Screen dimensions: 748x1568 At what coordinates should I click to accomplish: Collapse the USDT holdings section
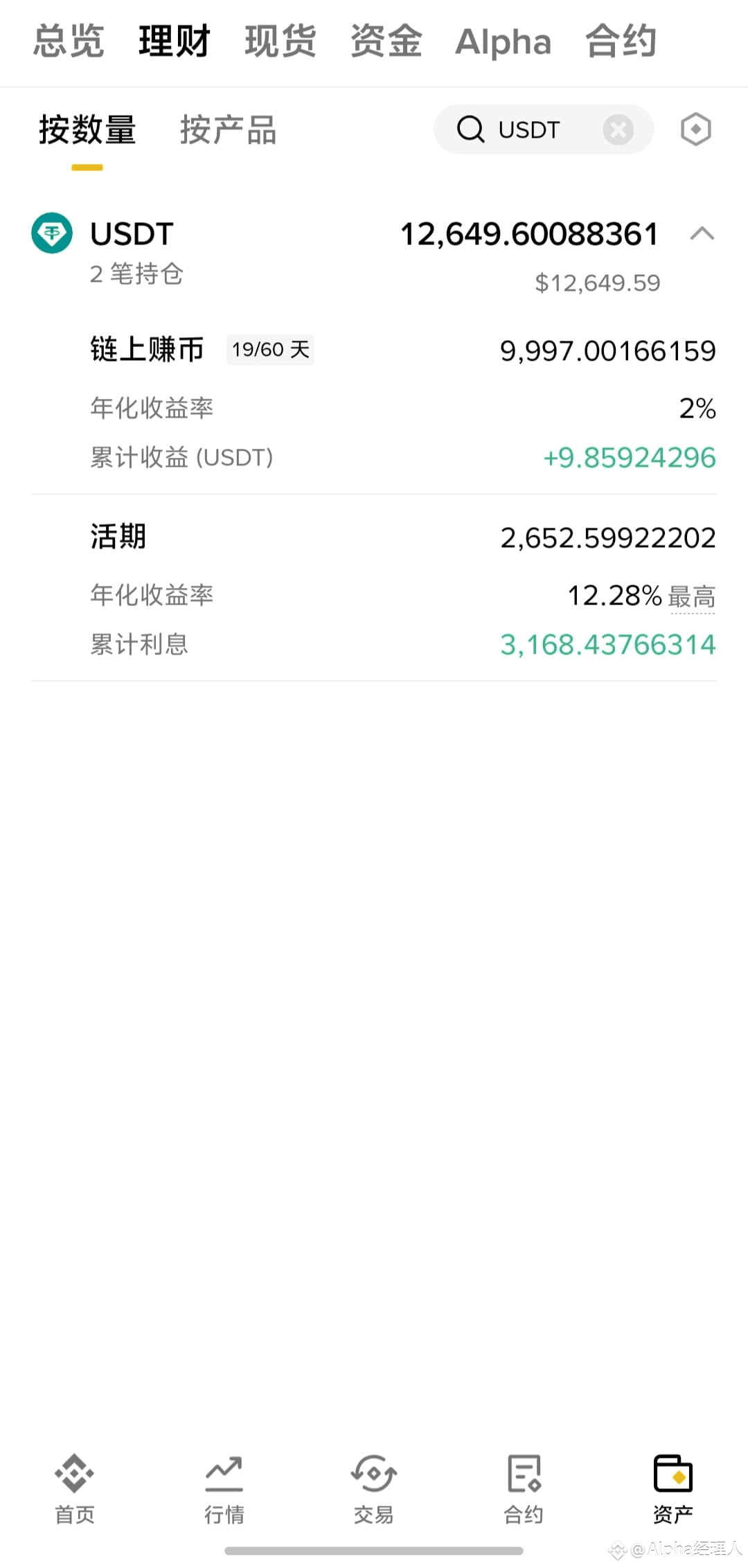tap(702, 234)
